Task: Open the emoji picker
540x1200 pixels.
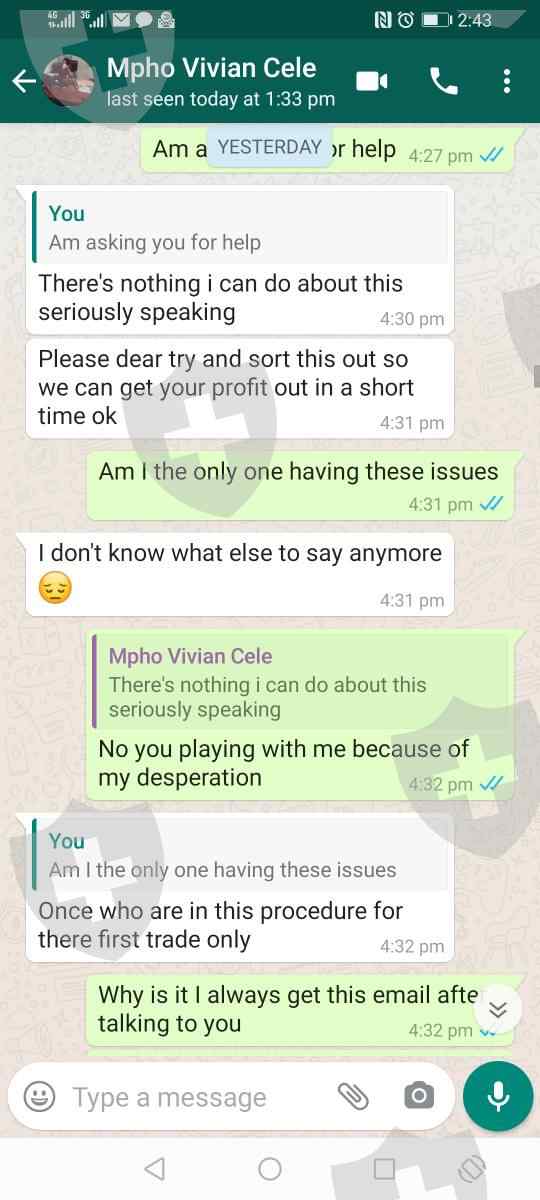Action: point(39,1097)
